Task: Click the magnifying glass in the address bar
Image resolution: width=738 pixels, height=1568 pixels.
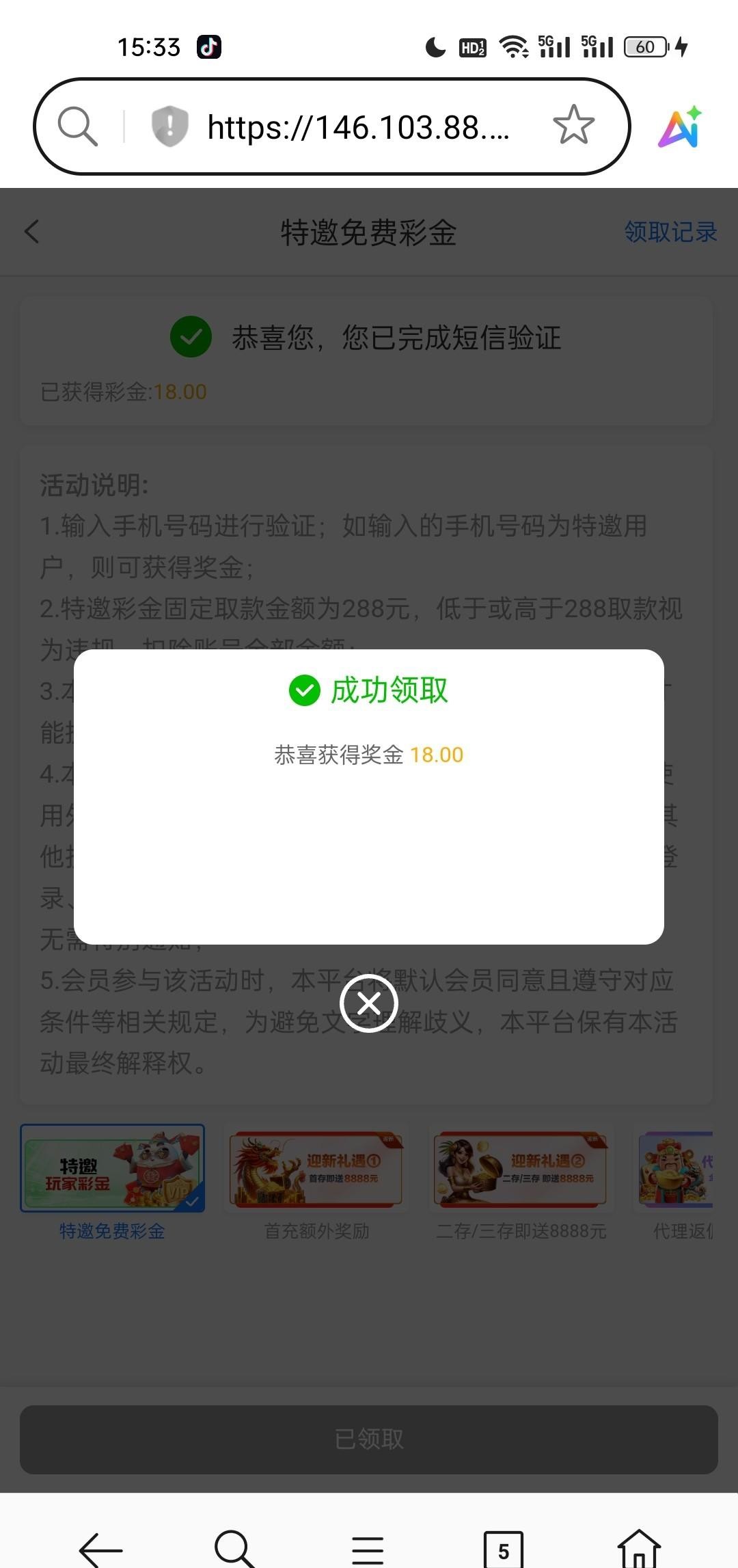Action: click(77, 125)
